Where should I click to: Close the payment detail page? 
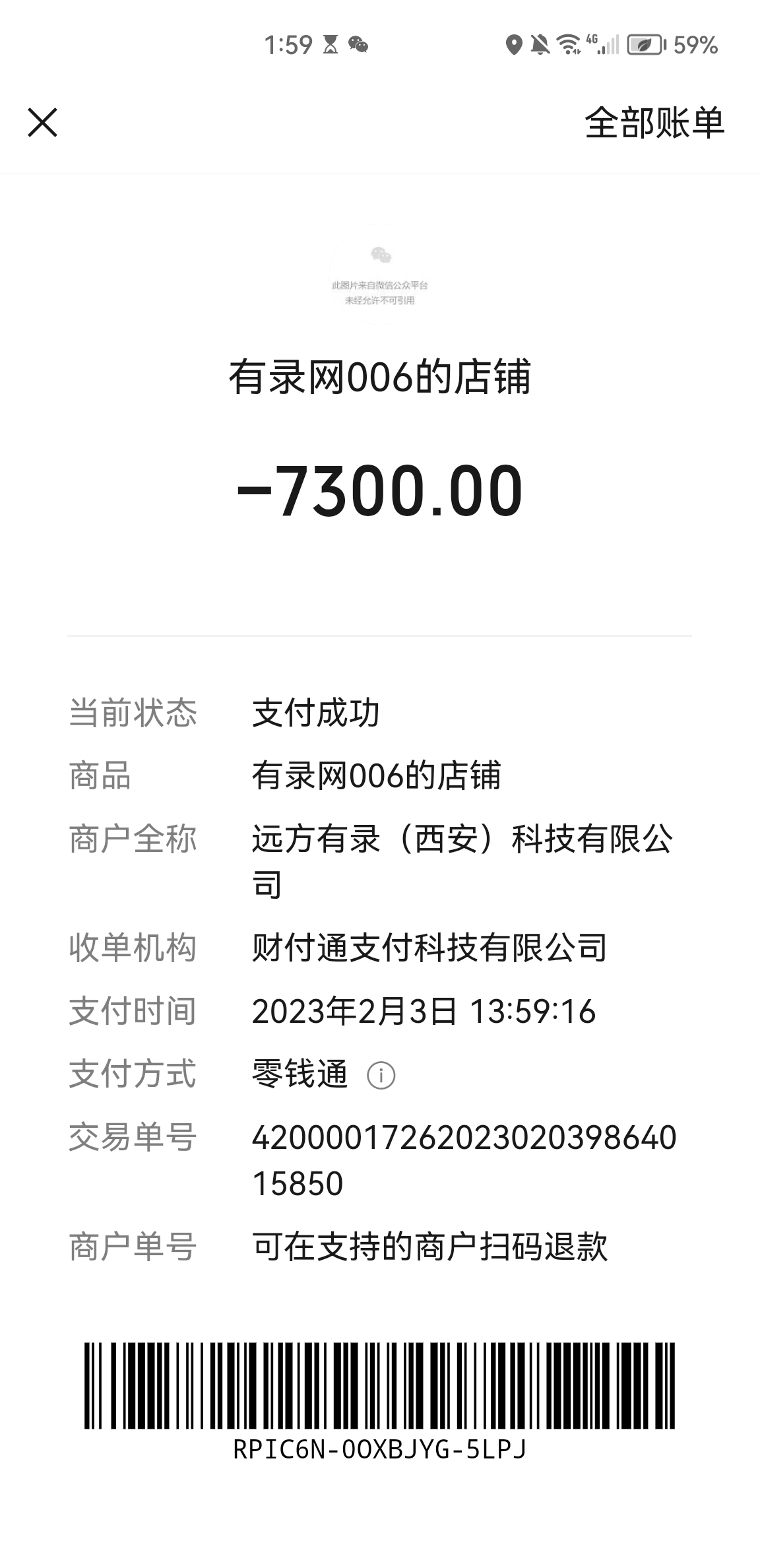click(43, 123)
